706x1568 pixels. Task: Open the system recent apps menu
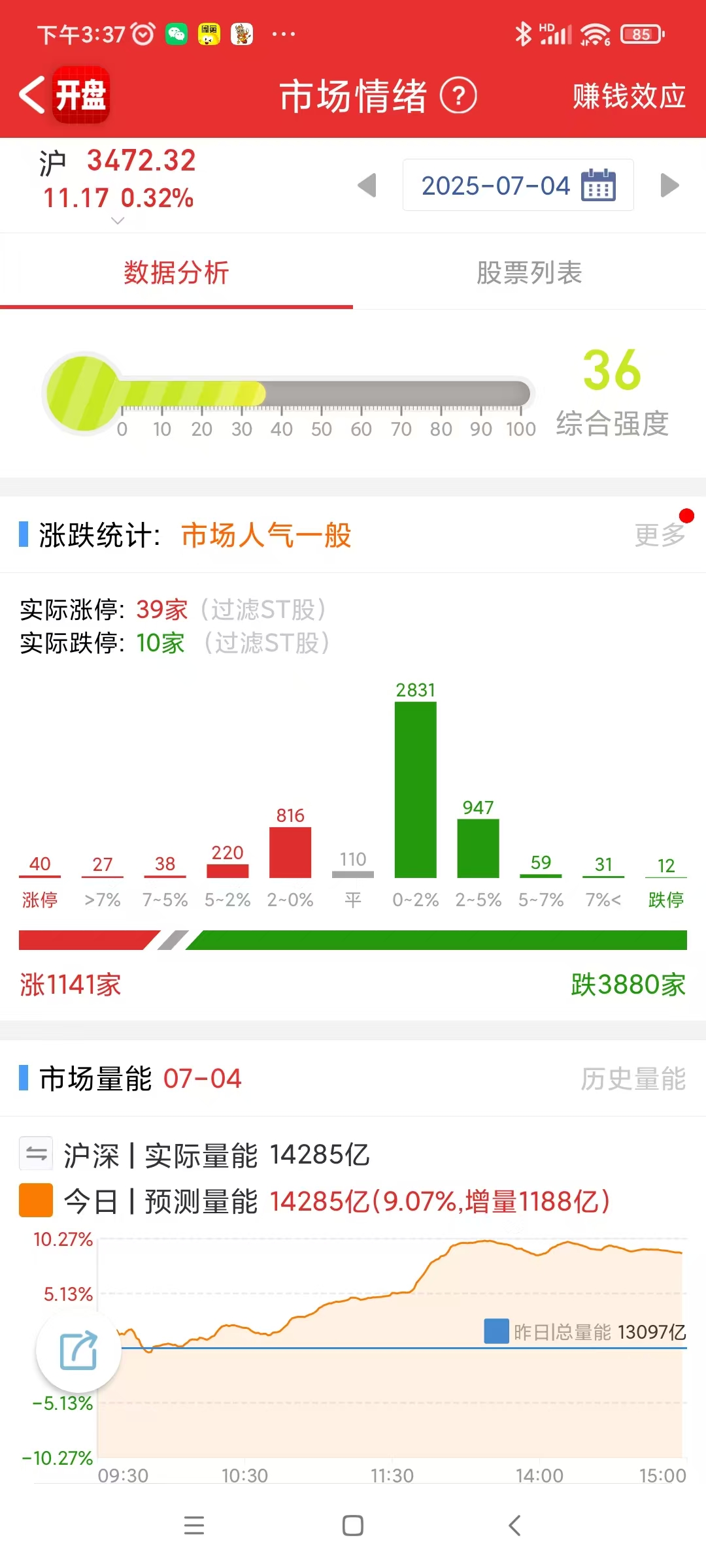coord(194,1526)
